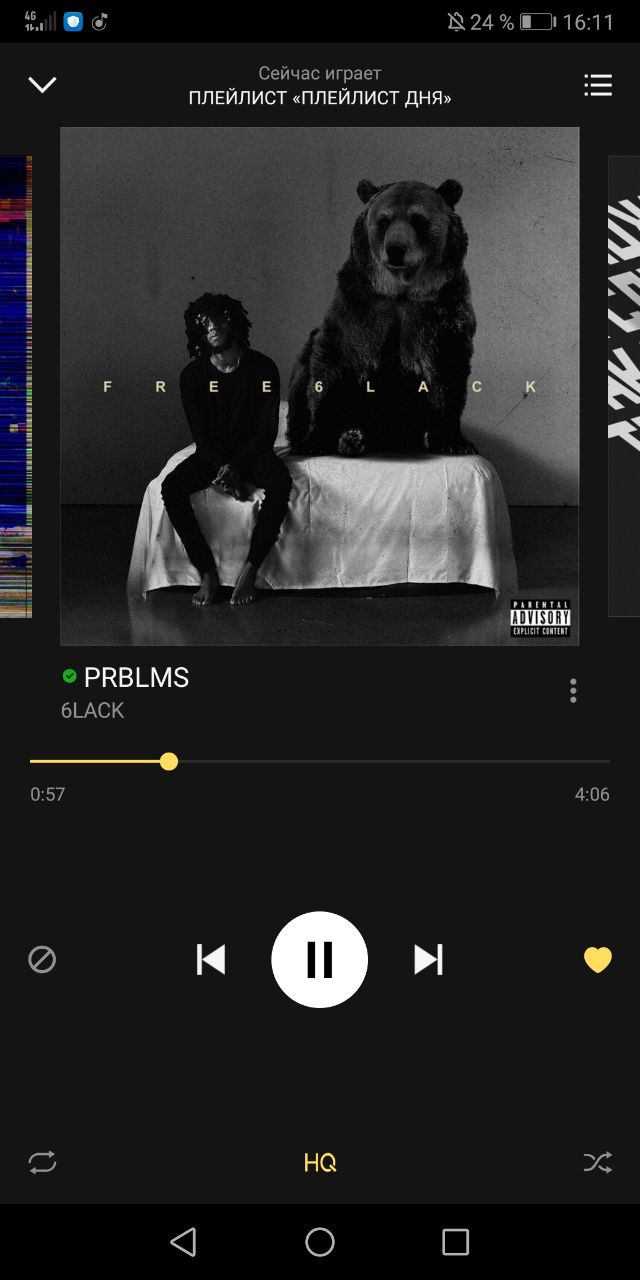Screen dimensions: 640x1280
Task: Go back to the previous track
Action: click(x=211, y=960)
